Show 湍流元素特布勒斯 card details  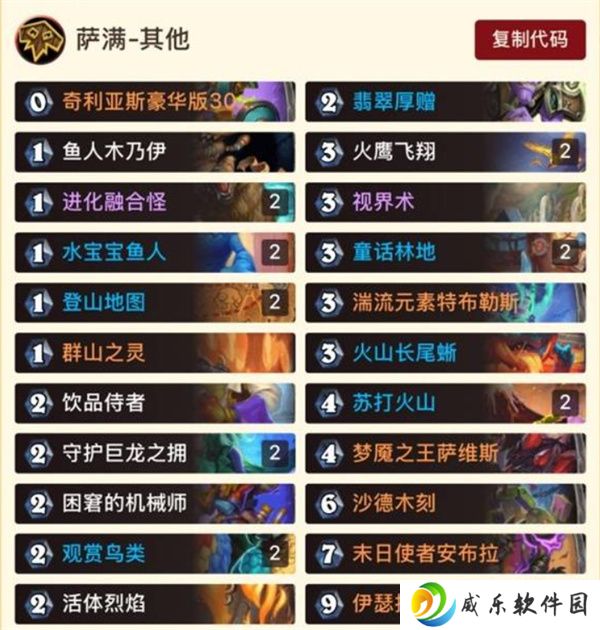445,302
